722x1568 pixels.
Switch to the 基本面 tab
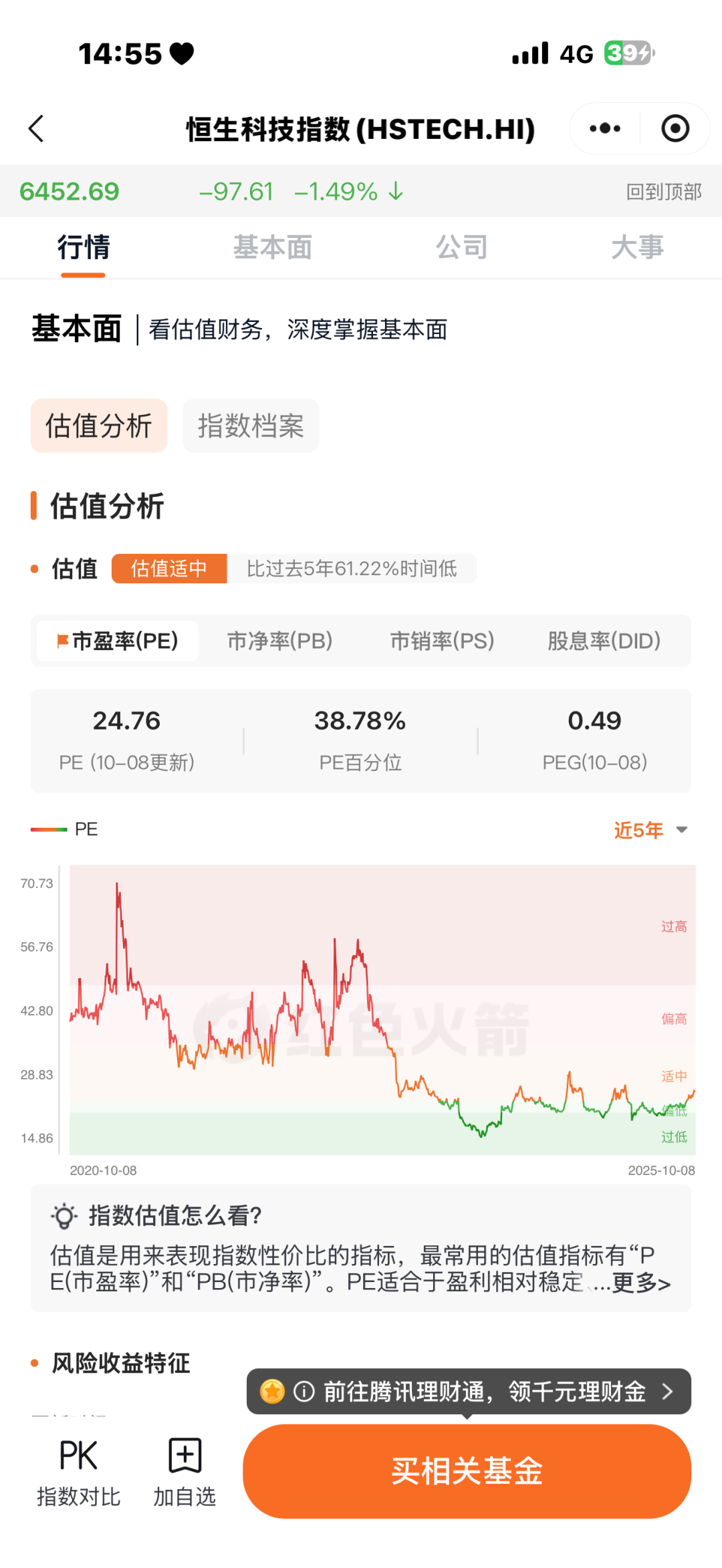272,247
